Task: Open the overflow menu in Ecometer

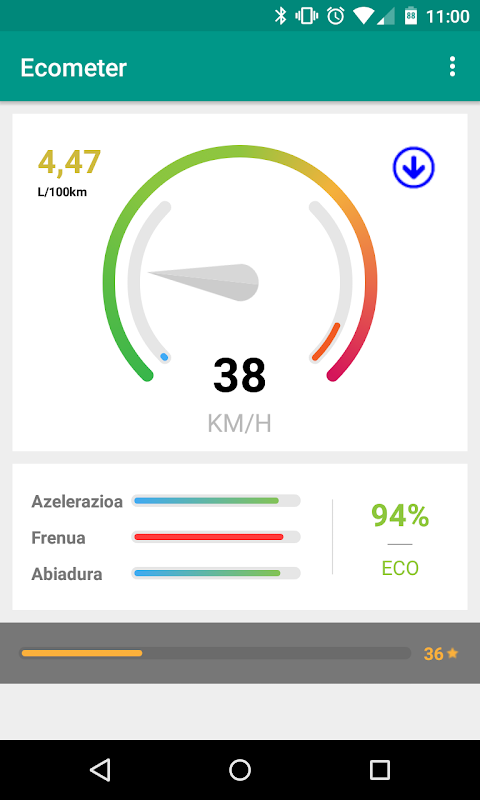Action: point(452,67)
